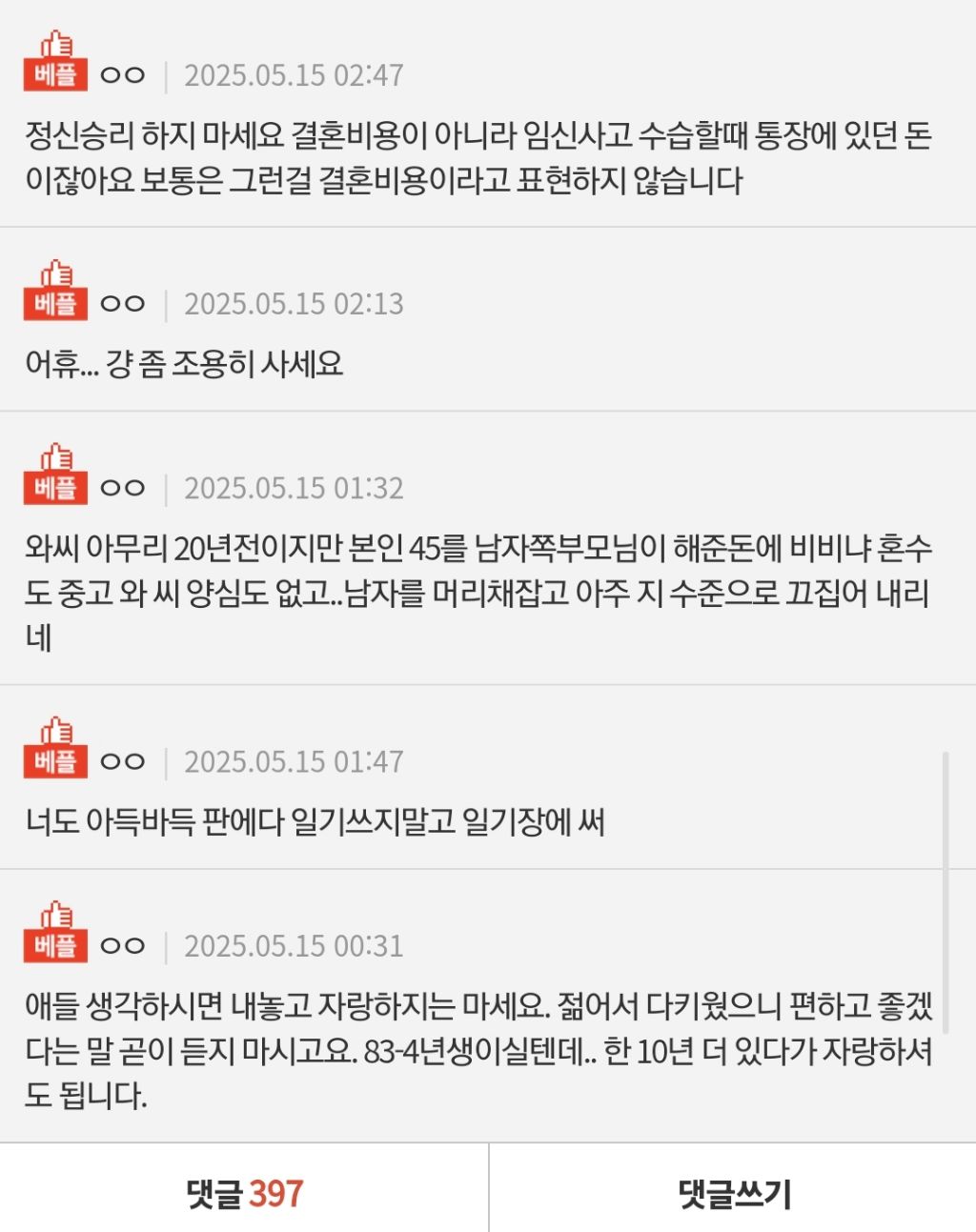976x1232 pixels.
Task: Select the OO nickname of the 02:47 comment
Action: pyautogui.click(x=122, y=72)
